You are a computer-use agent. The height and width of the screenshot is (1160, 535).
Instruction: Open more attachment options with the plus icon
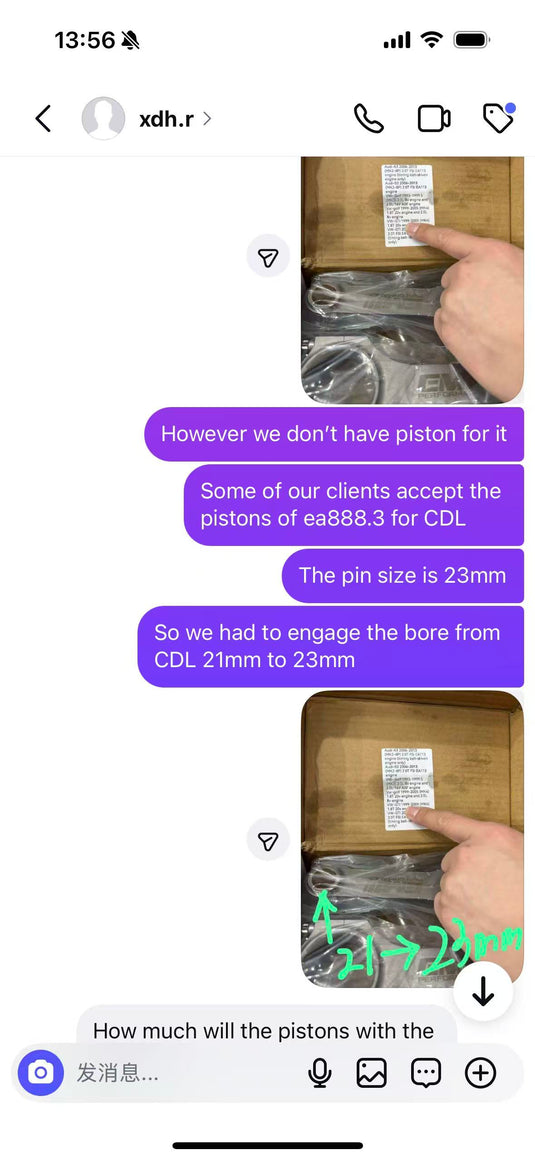(480, 1072)
